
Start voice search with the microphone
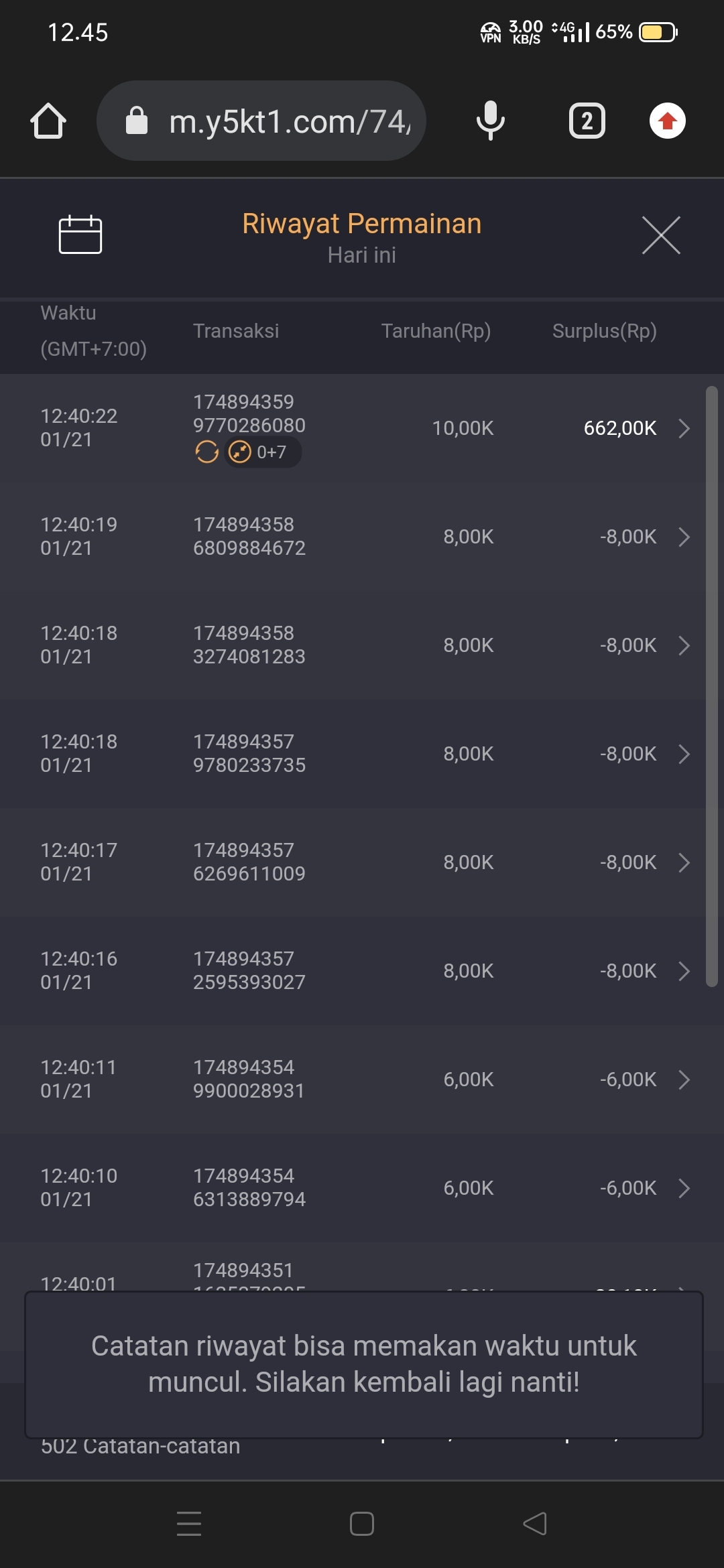pos(490,121)
